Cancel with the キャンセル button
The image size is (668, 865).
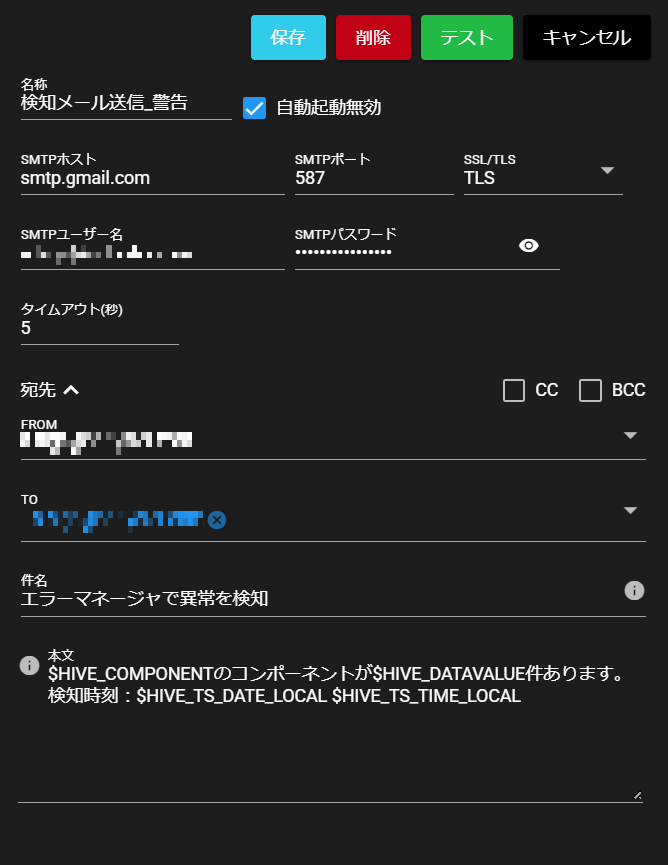coord(586,38)
